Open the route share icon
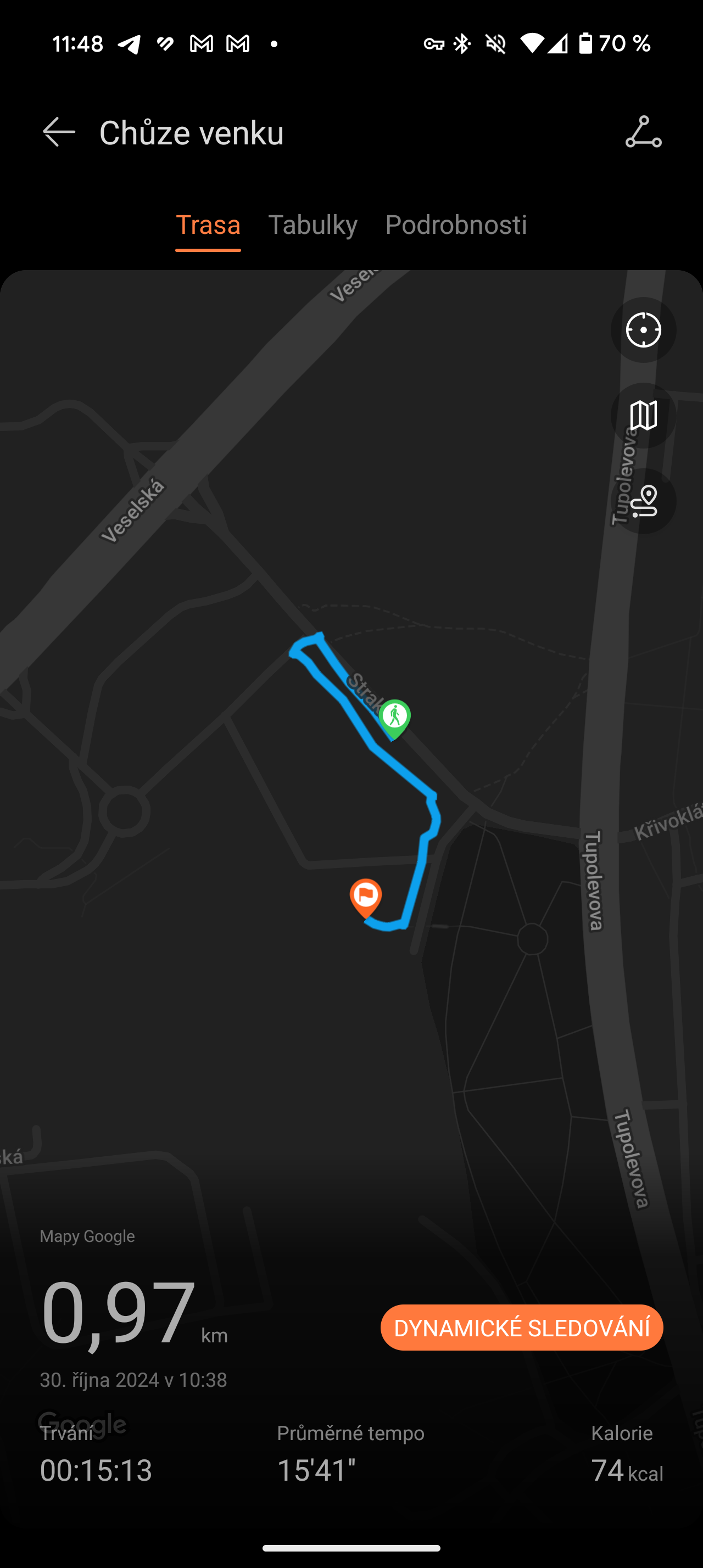This screenshot has height=1568, width=703. [x=643, y=132]
